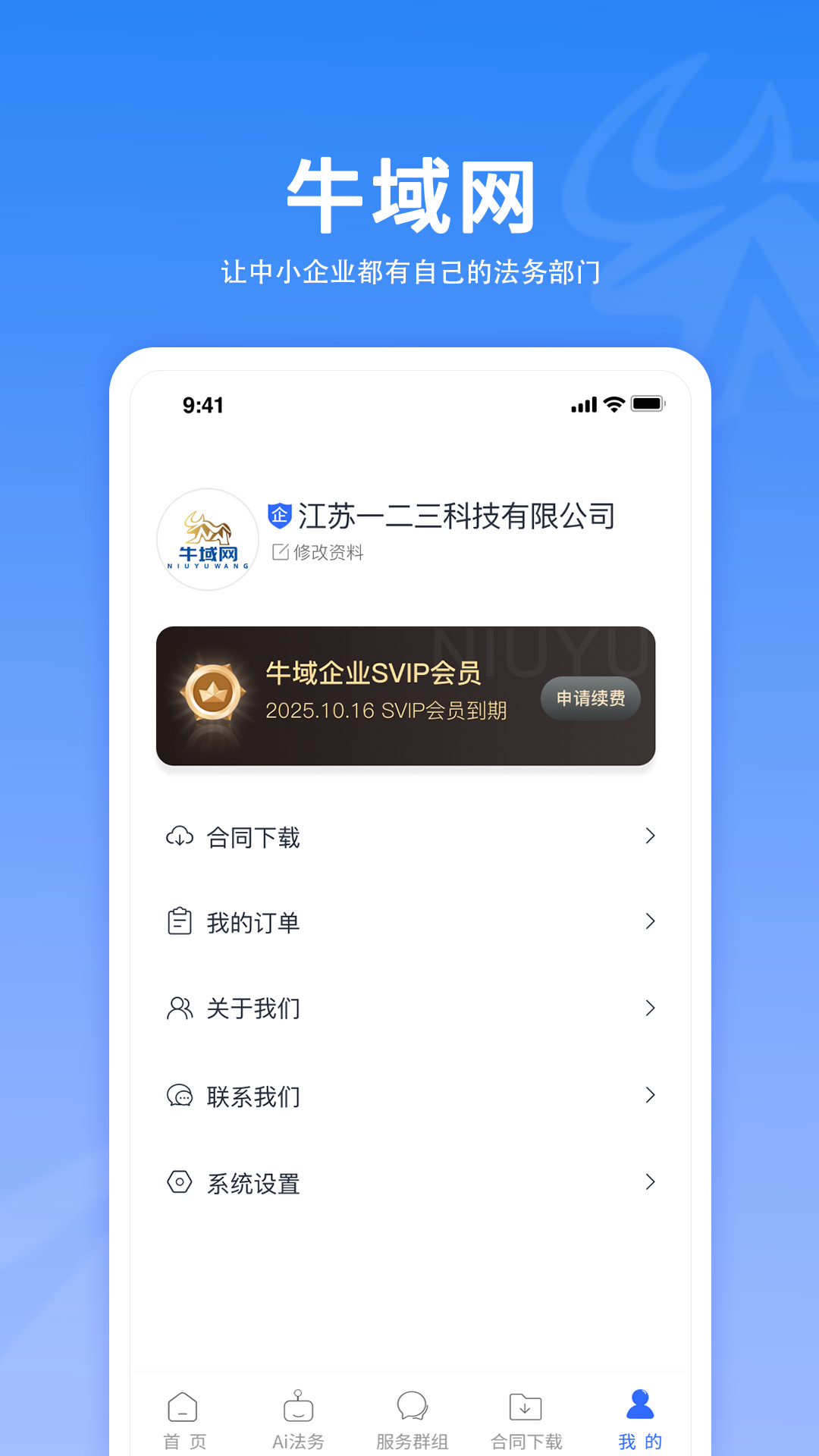819x1456 pixels.
Task: Tap the 合同下载 download icon in bottom bar
Action: [526, 1407]
